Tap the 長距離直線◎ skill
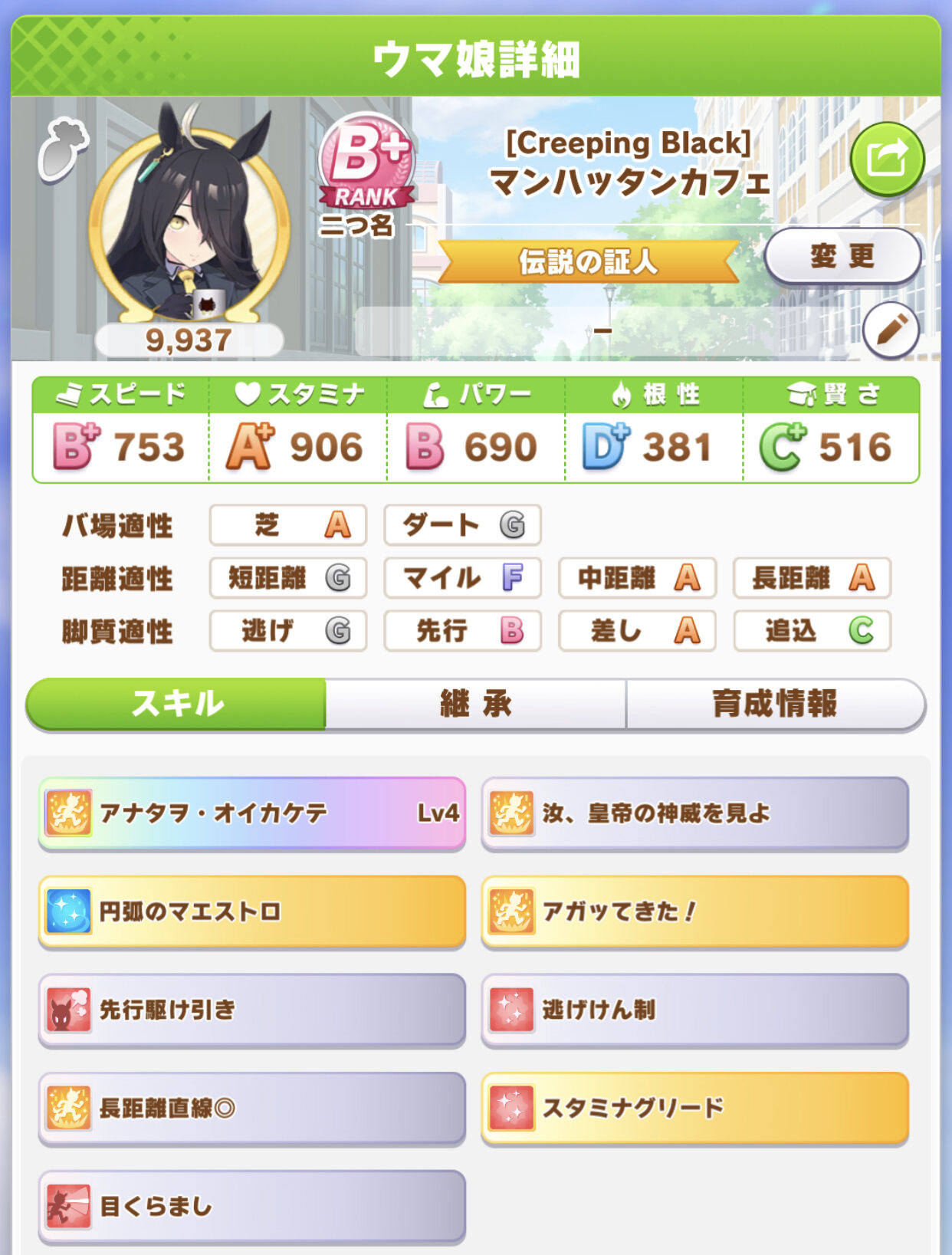The width and height of the screenshot is (952, 1255). [x=252, y=1109]
